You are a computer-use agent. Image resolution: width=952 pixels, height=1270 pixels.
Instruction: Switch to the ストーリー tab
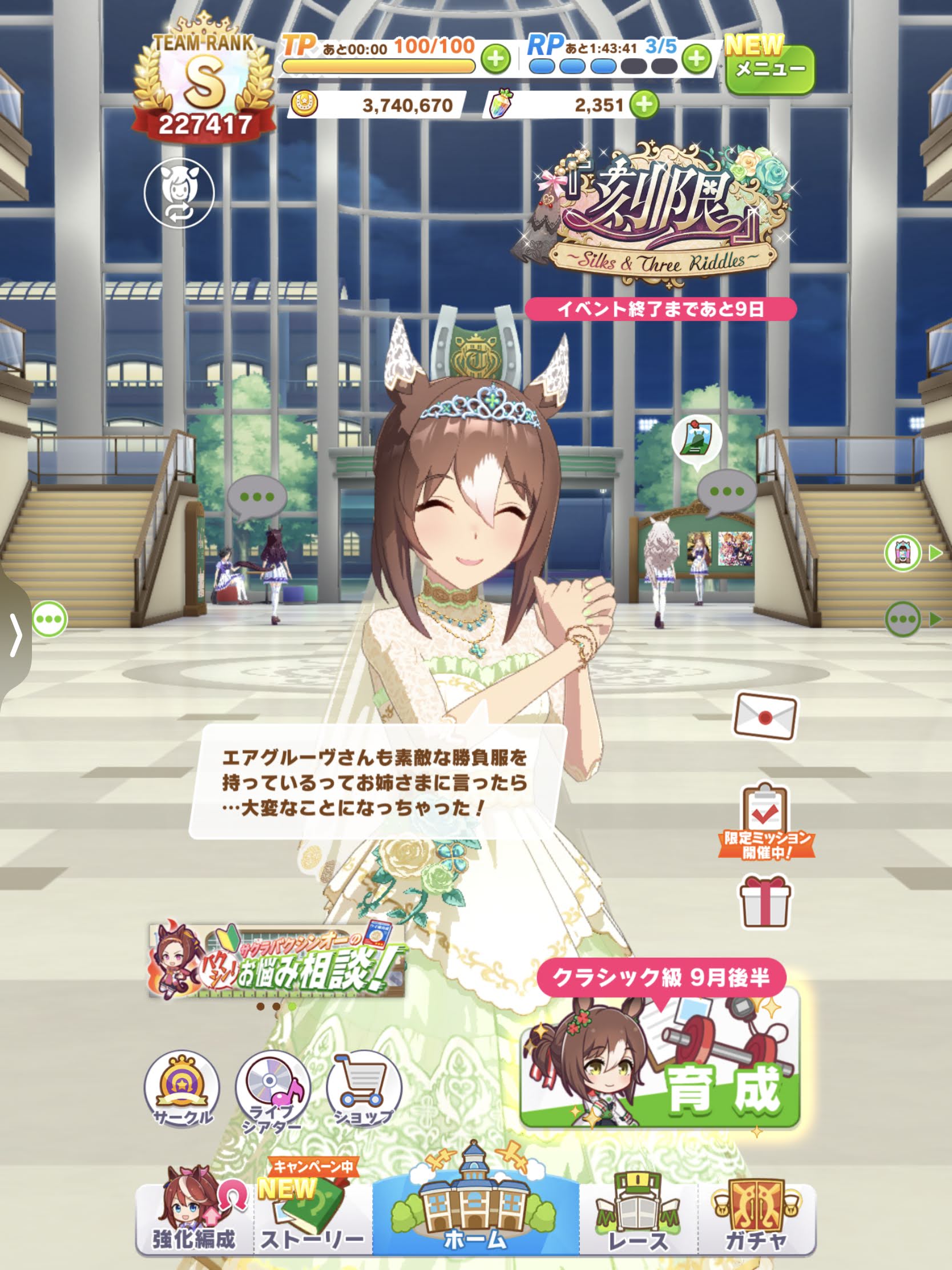tap(313, 1211)
